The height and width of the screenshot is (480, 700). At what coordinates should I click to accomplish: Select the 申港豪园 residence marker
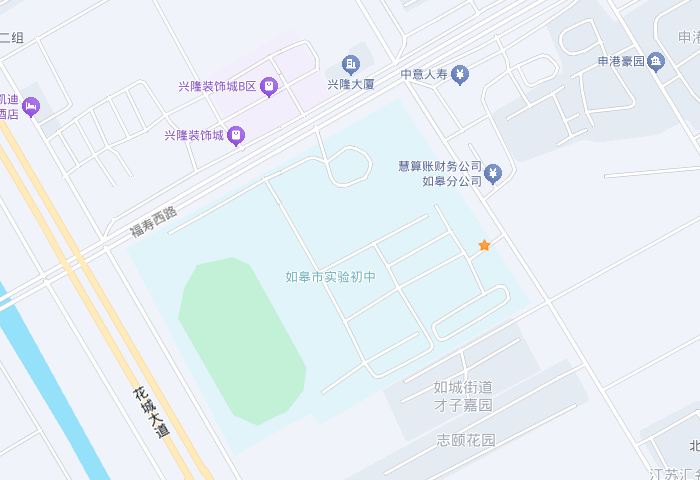click(x=655, y=62)
